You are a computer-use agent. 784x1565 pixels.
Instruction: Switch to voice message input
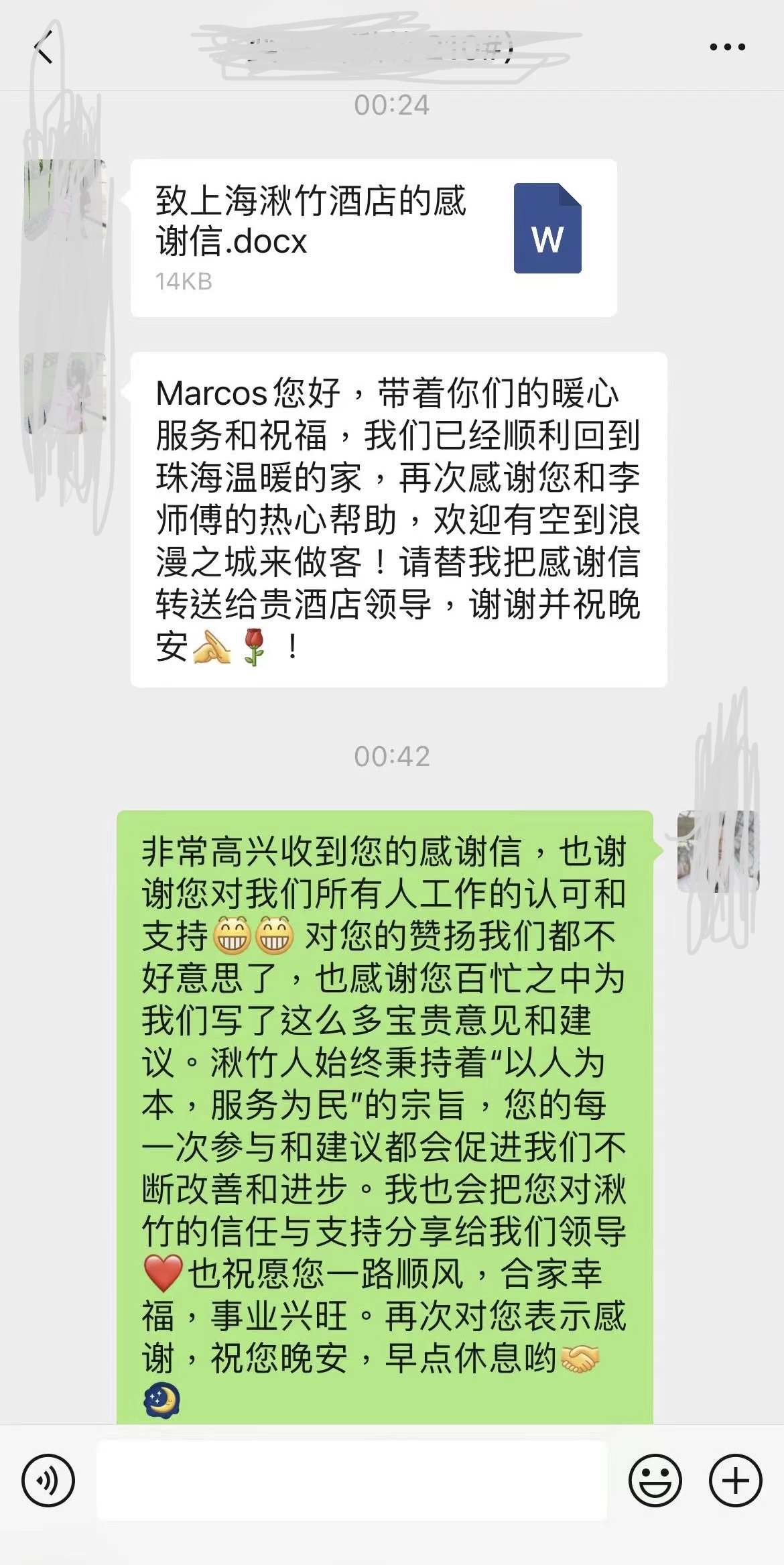48,1481
